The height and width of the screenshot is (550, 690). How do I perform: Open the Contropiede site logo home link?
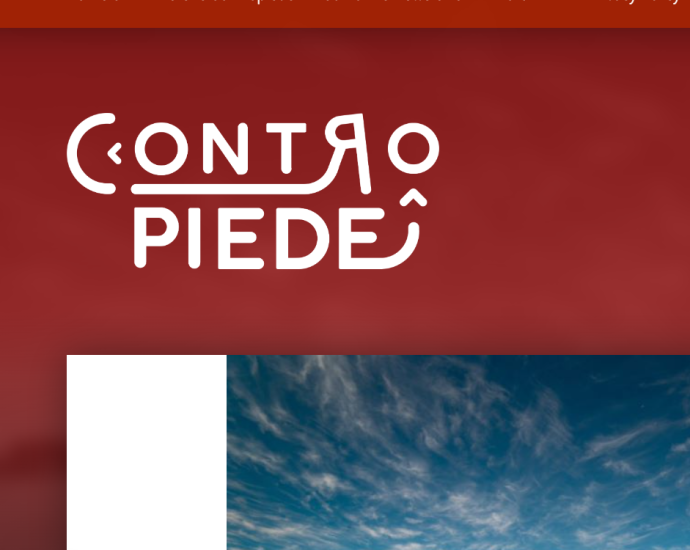pos(253,192)
